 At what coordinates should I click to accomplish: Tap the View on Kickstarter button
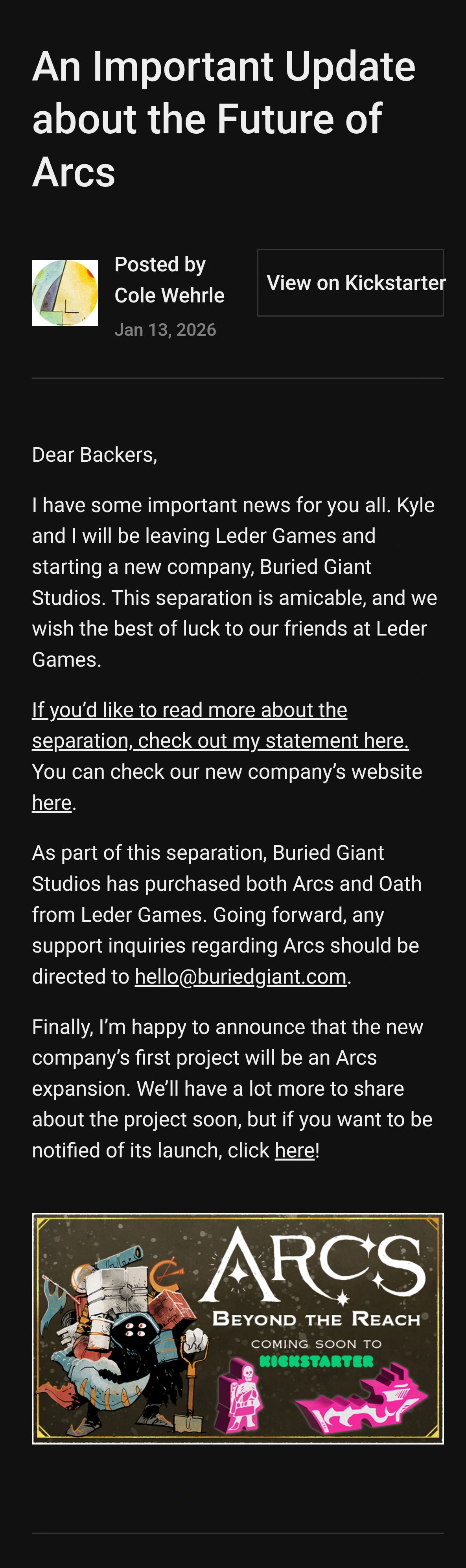point(350,282)
